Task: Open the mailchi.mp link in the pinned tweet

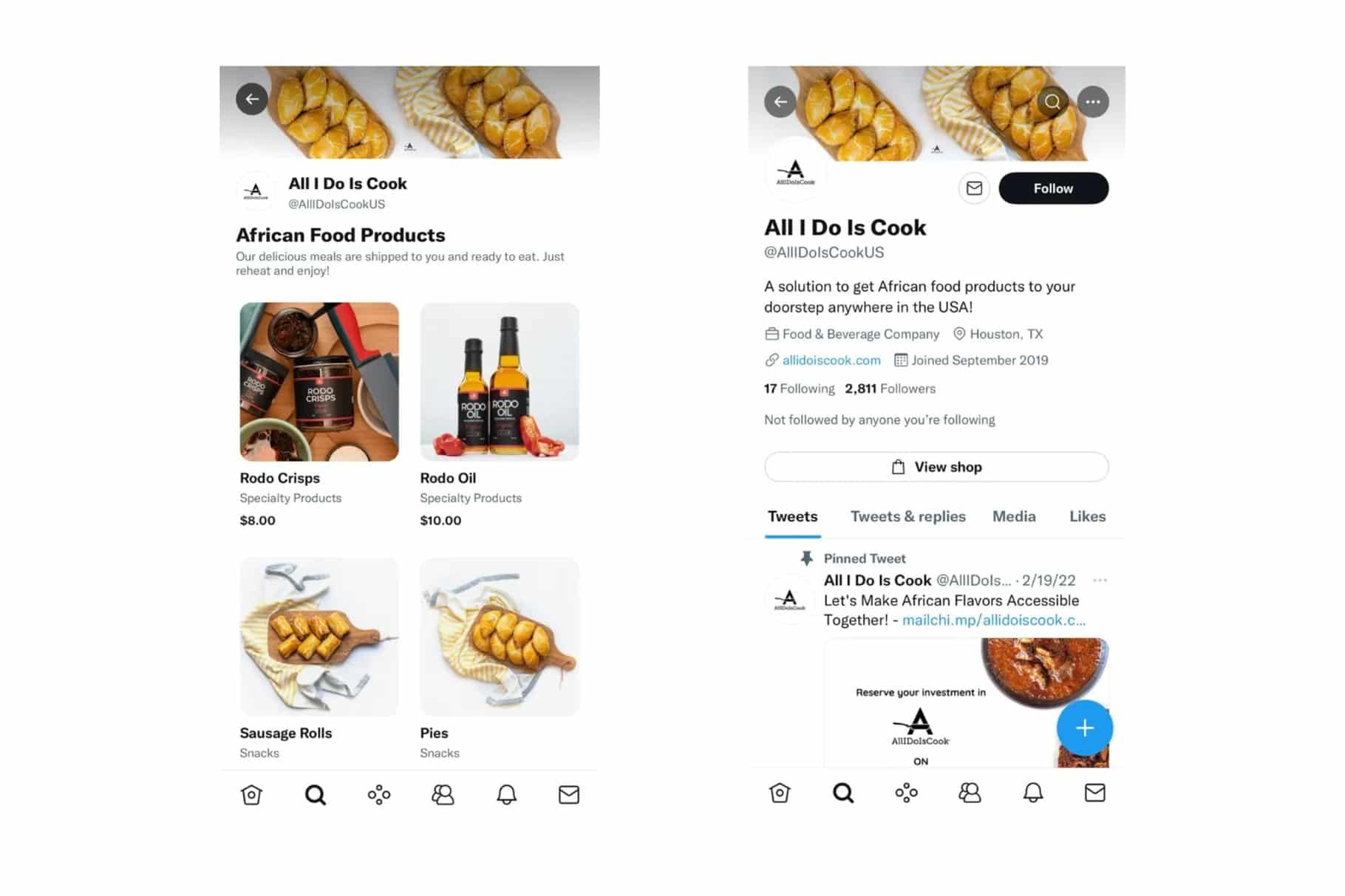Action: pyautogui.click(x=993, y=620)
